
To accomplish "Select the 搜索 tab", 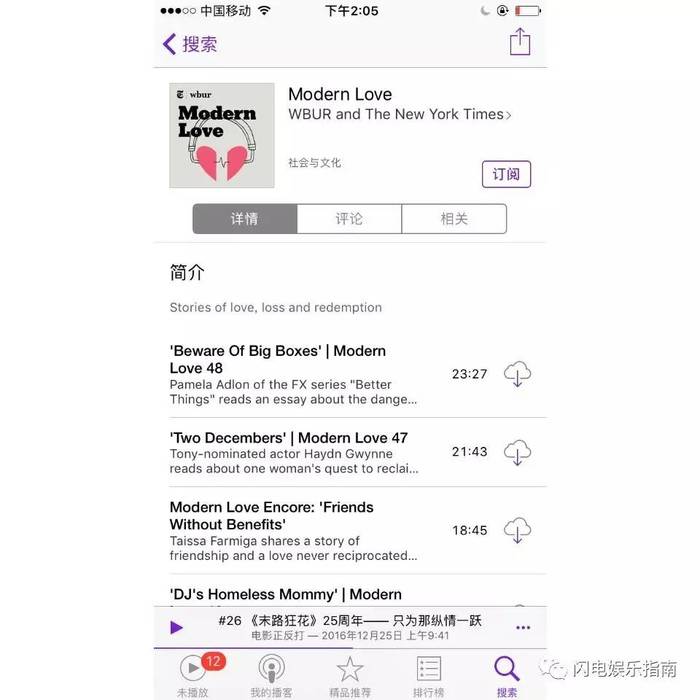I will click(x=507, y=675).
